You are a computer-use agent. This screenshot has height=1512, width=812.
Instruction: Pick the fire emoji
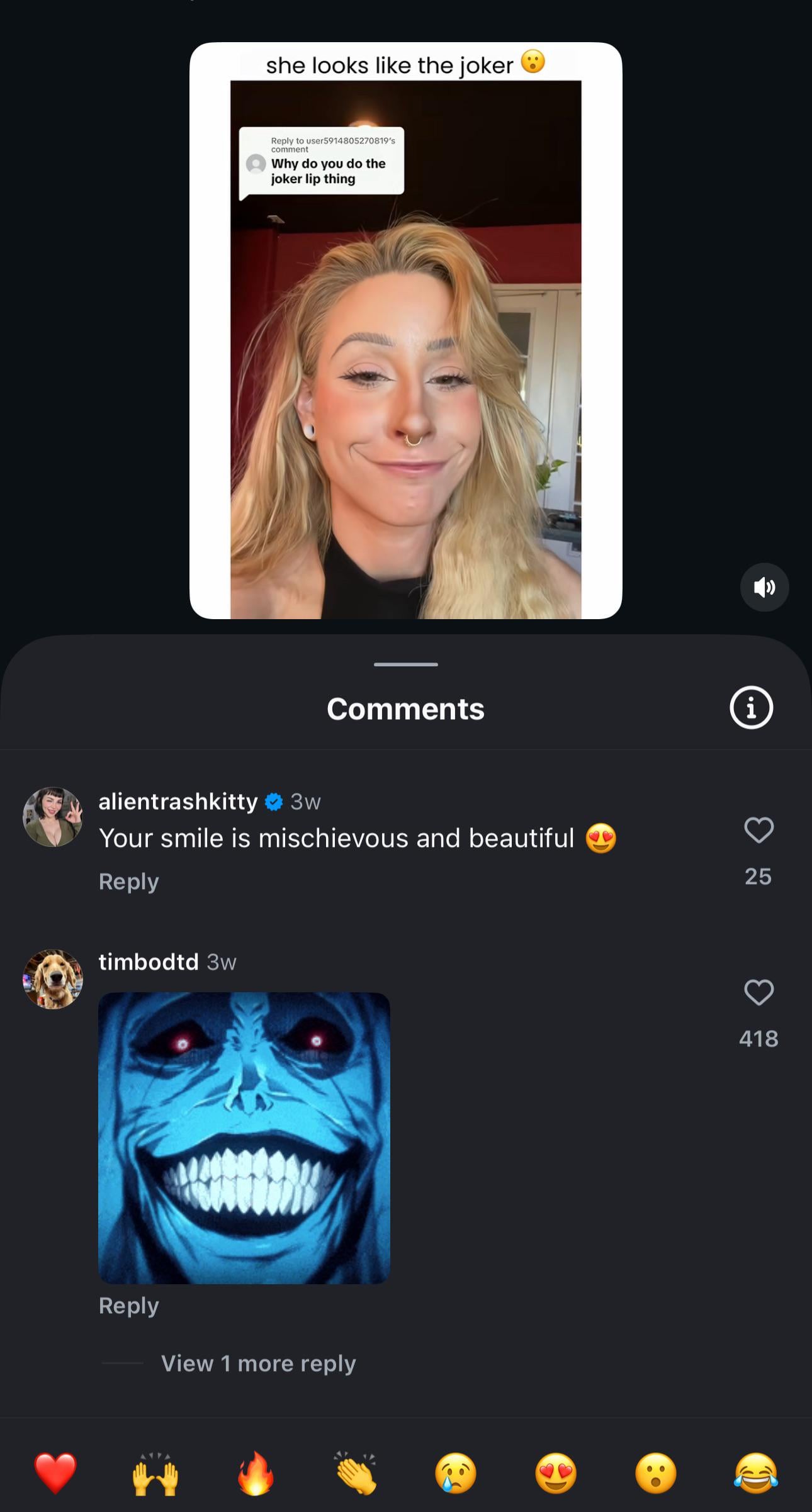(256, 1473)
